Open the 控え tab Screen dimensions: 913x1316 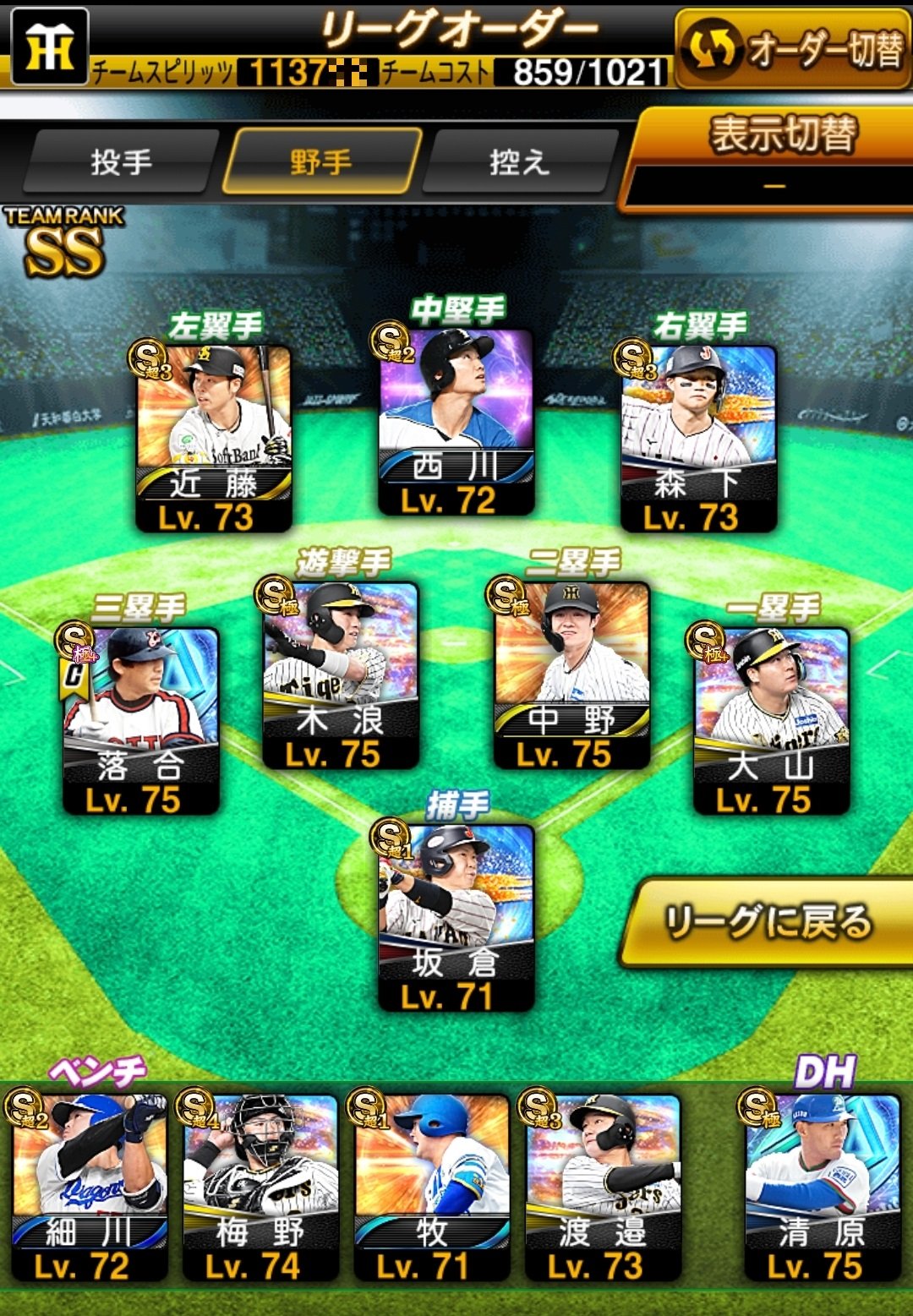pyautogui.click(x=520, y=161)
